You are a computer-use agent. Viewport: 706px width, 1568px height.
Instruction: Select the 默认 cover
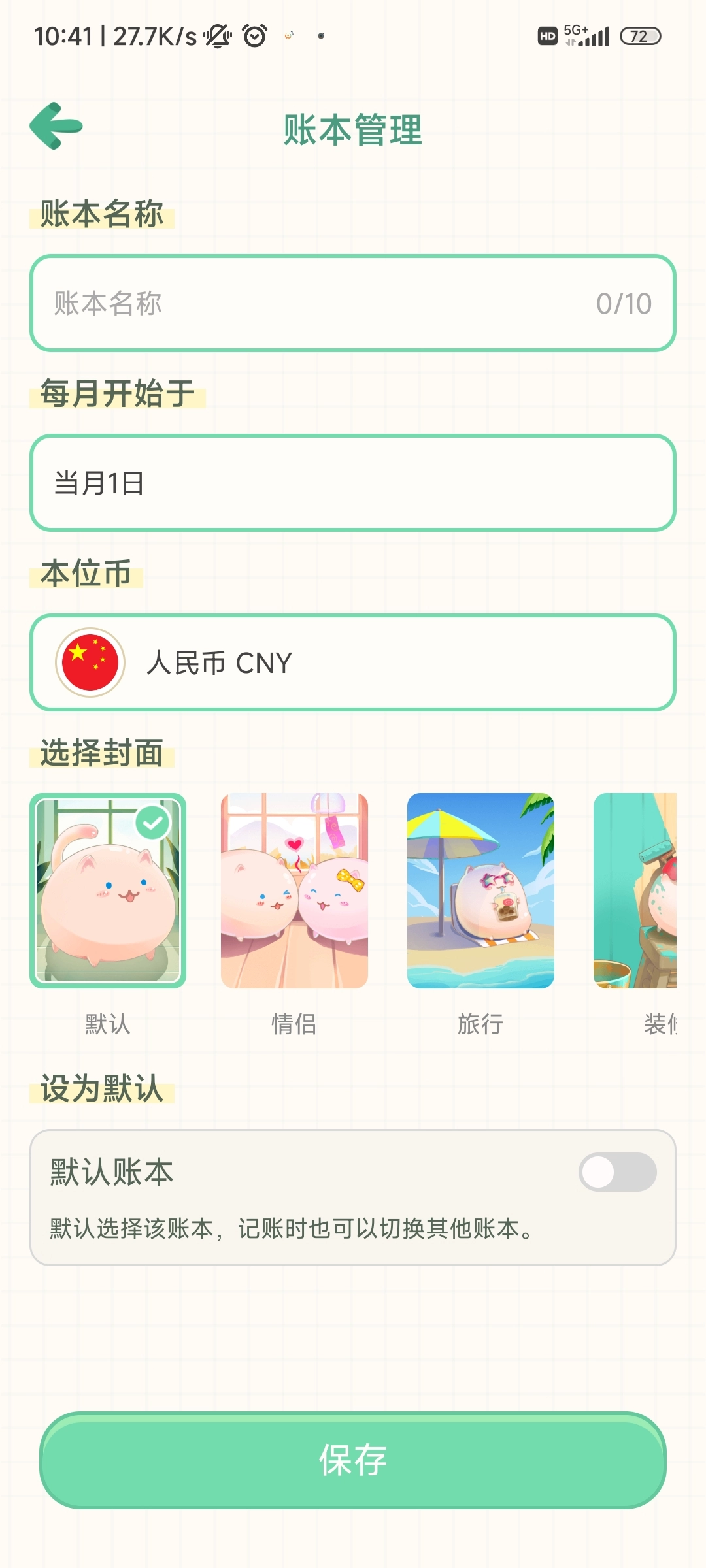pyautogui.click(x=108, y=890)
